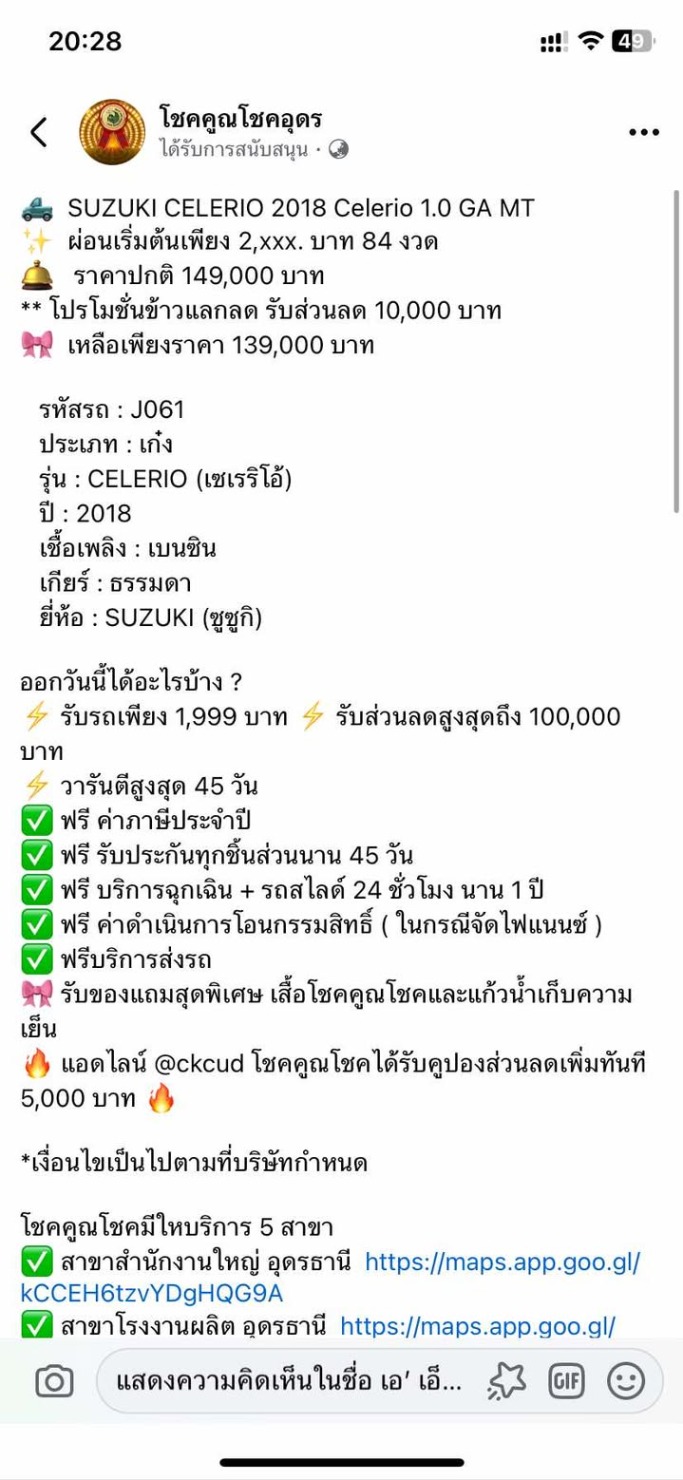Open the โชคคูณโชคอุดร page name
This screenshot has width=683, height=1480.
(240, 119)
